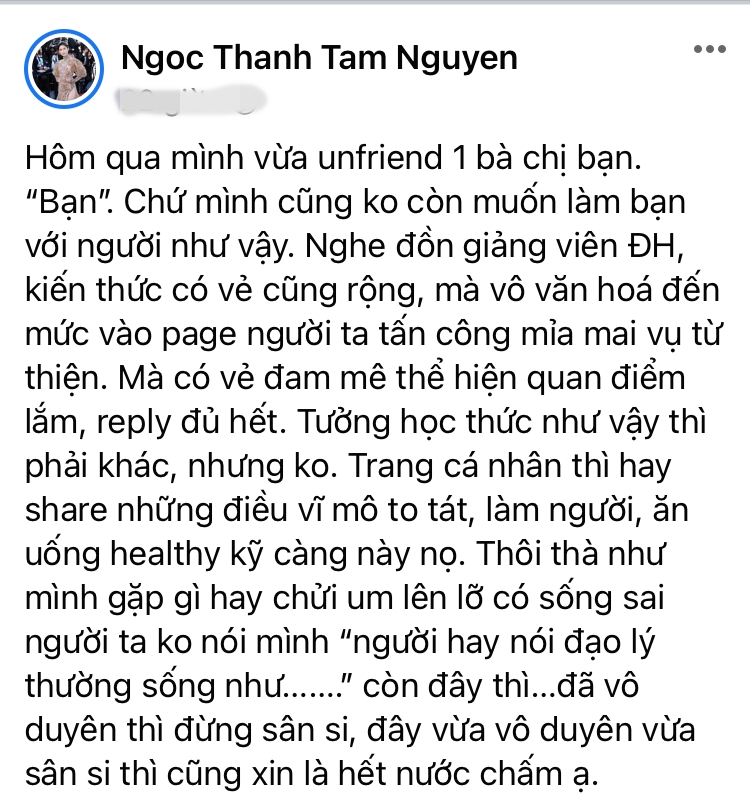Open Ngoc Thanh Tam Nguyen's profile picture

point(67,68)
